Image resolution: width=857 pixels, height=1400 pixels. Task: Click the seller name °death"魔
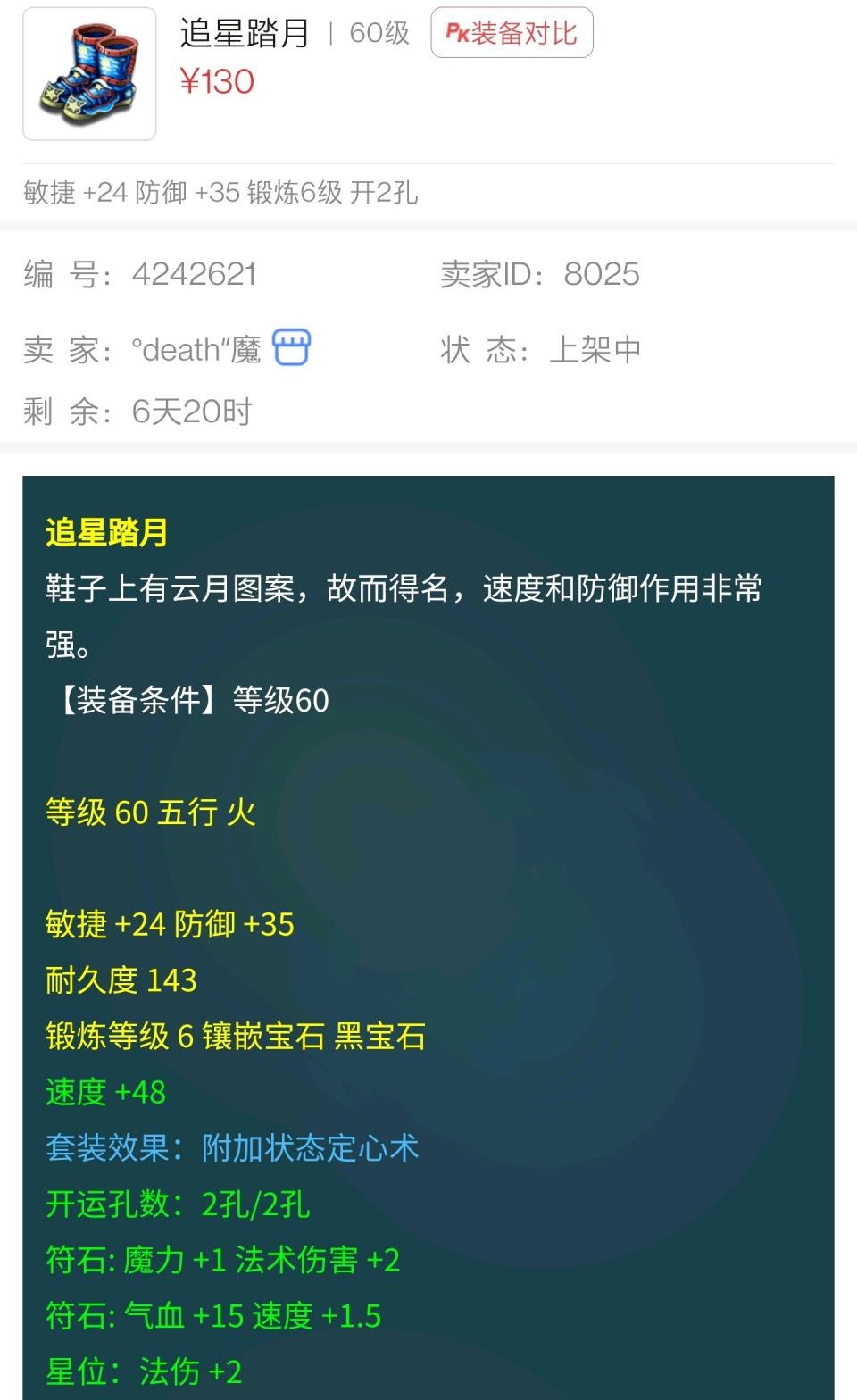[201, 350]
